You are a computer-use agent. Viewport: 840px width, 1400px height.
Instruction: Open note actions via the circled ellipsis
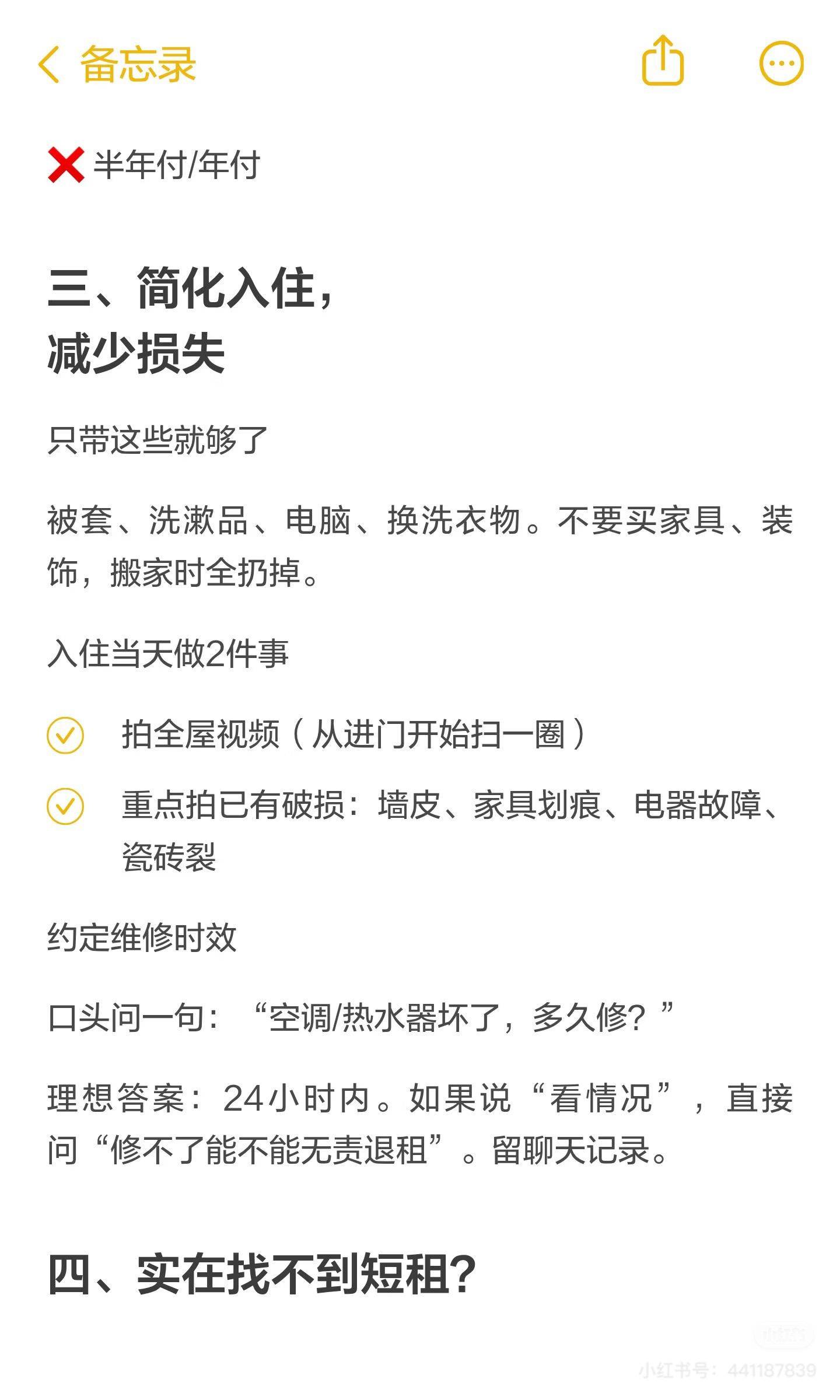pyautogui.click(x=782, y=63)
